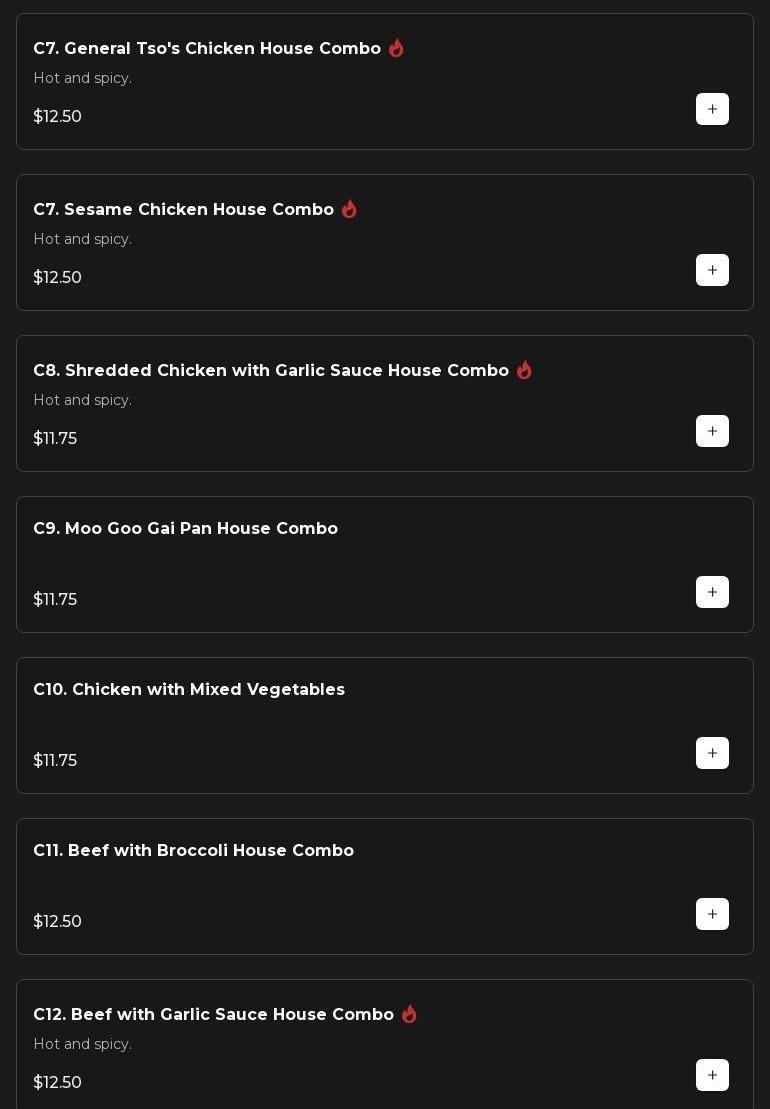Image resolution: width=770 pixels, height=1109 pixels.
Task: View C12 Beef with Garlic Sauce details
Action: point(213,1015)
